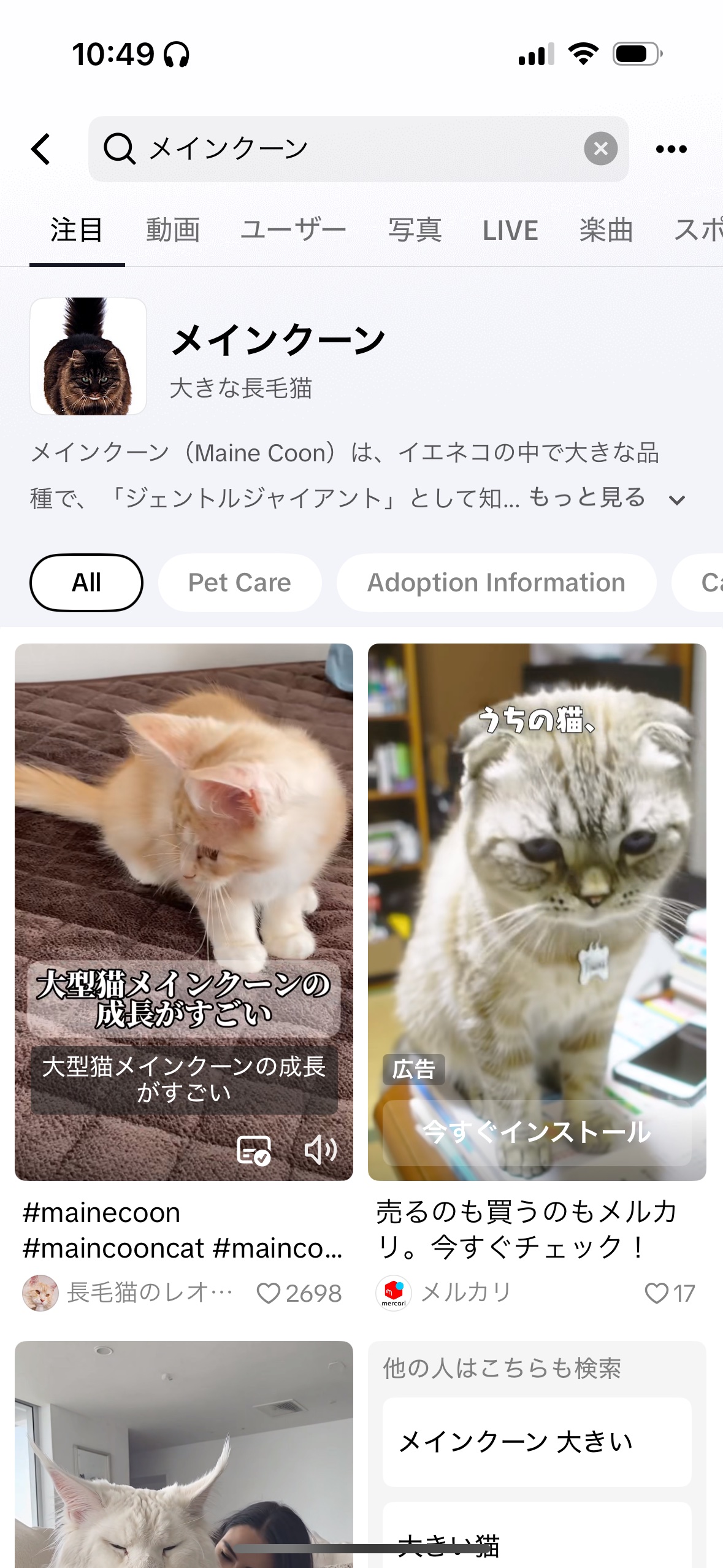The width and height of the screenshot is (723, 1568).
Task: Switch to the 楽曲 tab
Action: (606, 231)
